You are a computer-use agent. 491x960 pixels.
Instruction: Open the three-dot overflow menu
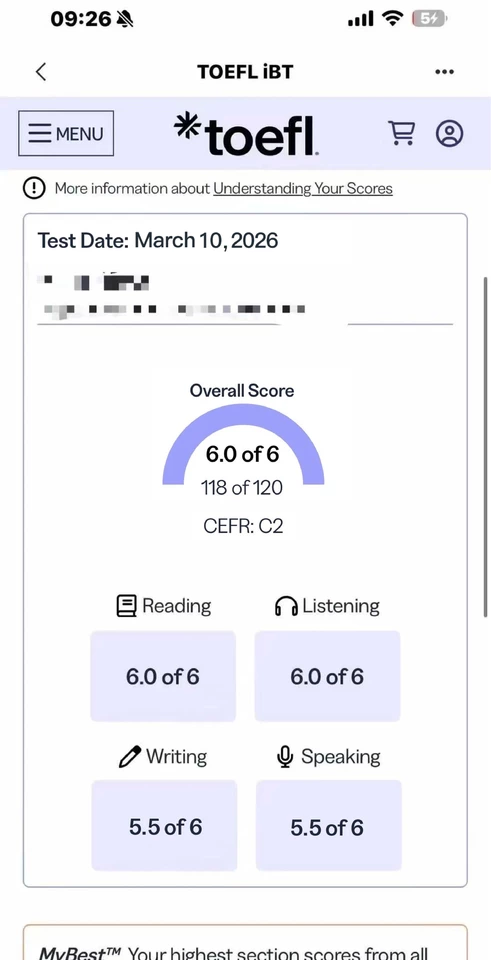click(x=444, y=72)
